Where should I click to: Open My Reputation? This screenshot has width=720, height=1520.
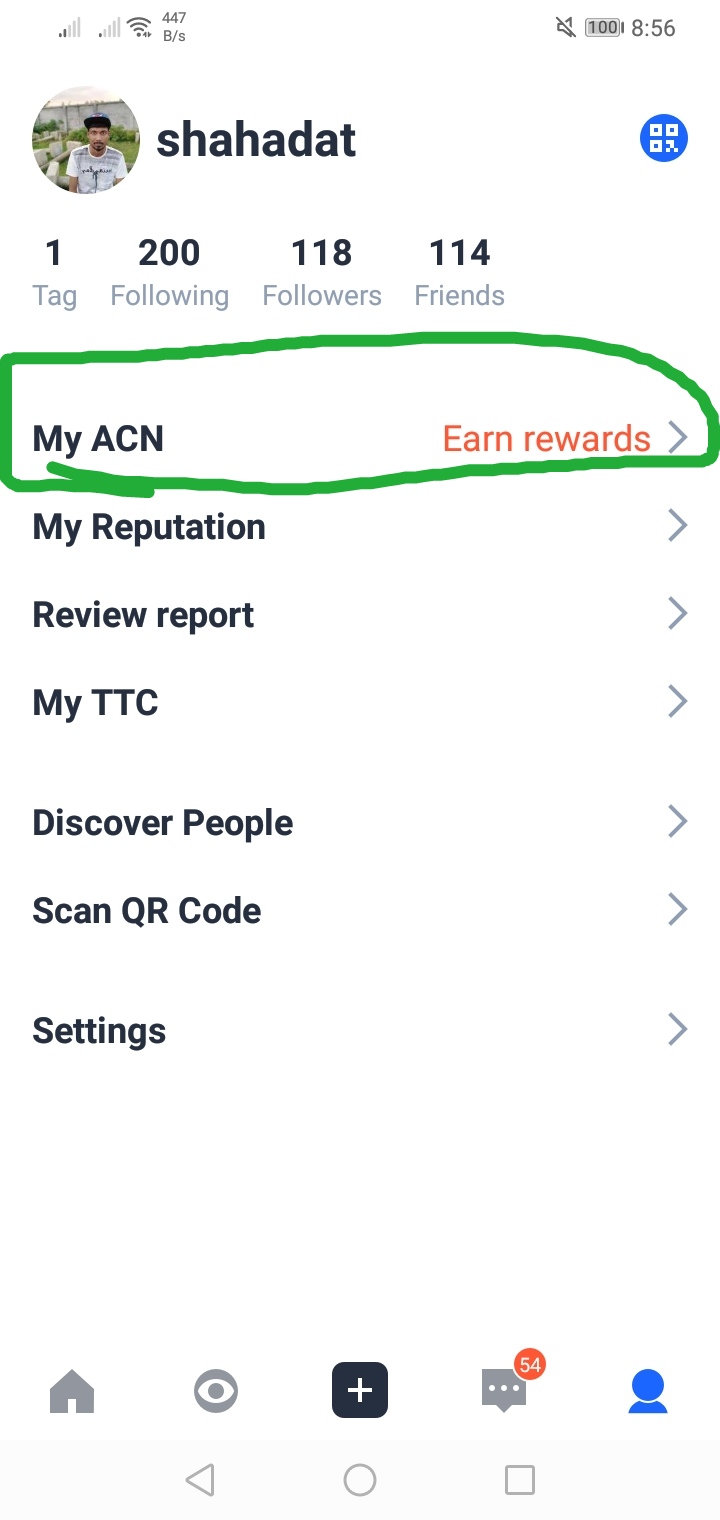coord(360,527)
